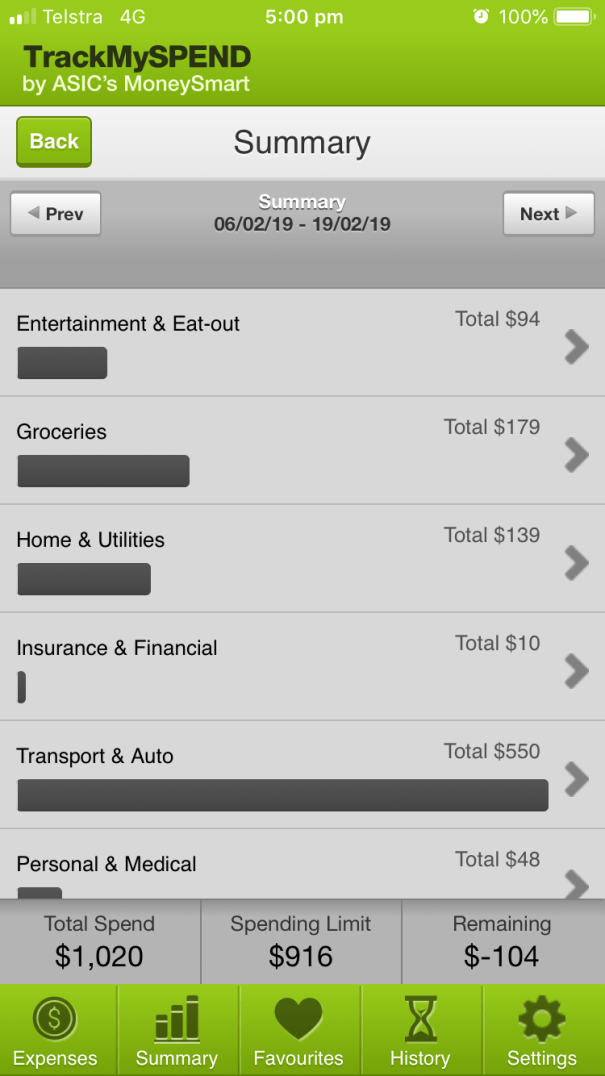Viewport: 605px width, 1076px height.
Task: Select the Summary tab
Action: [x=177, y=1032]
